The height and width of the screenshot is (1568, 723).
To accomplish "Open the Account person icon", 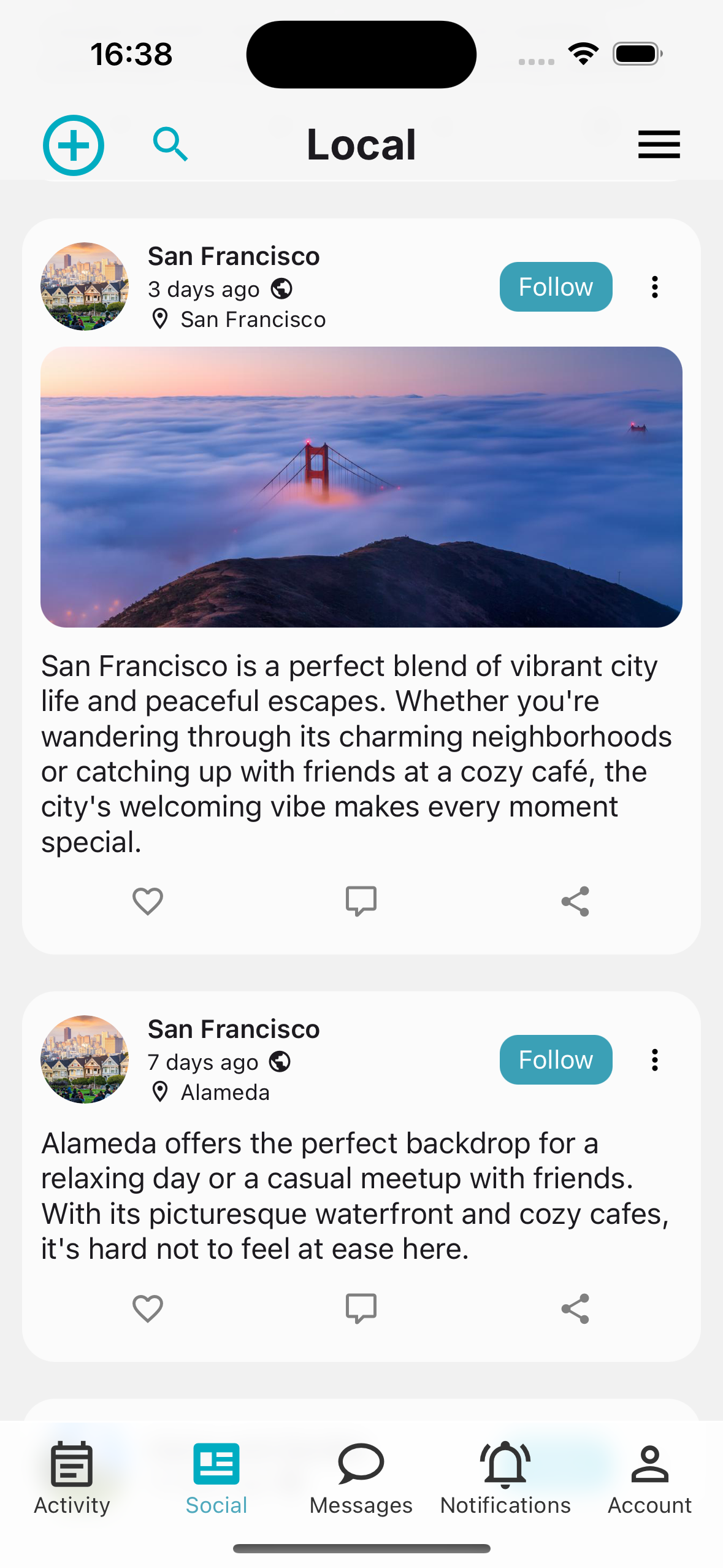I will pyautogui.click(x=649, y=1467).
